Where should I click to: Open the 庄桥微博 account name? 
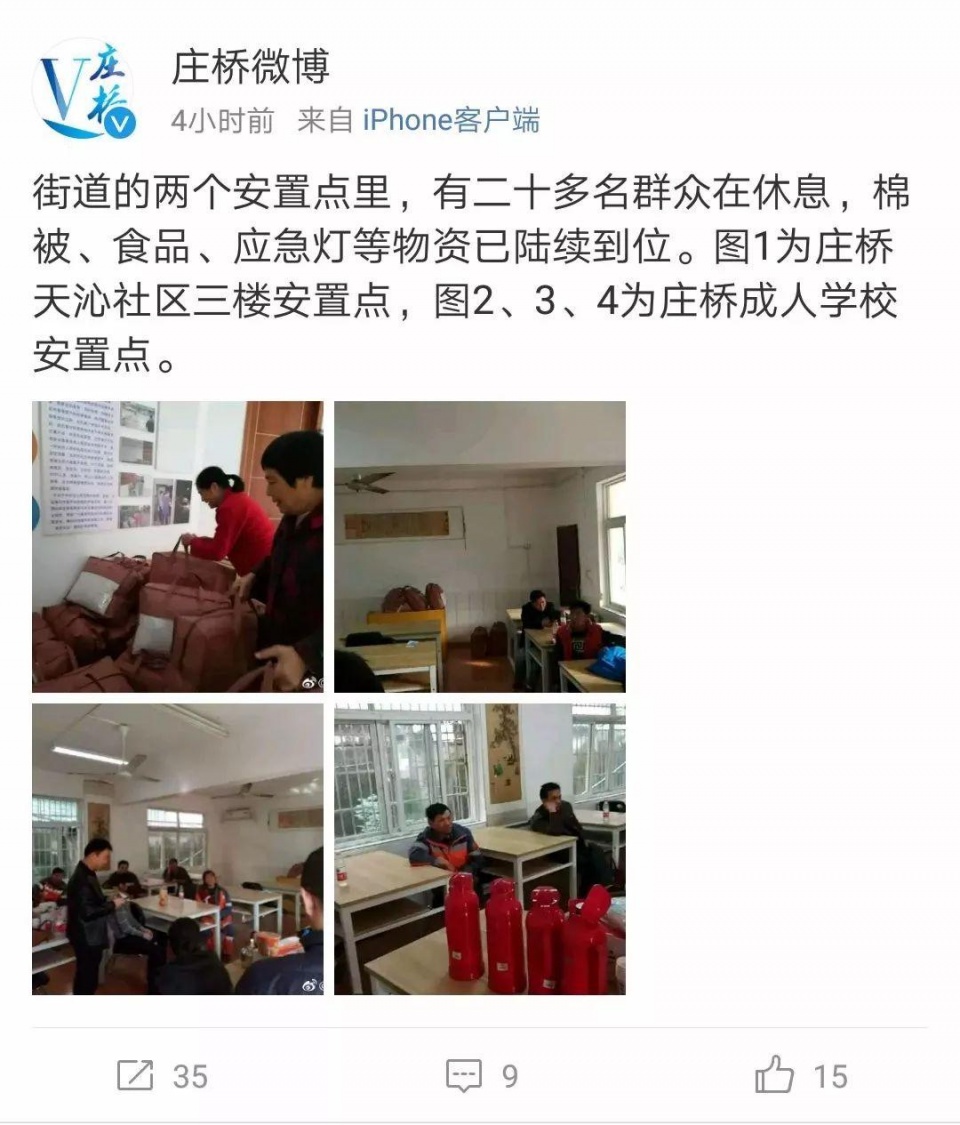pyautogui.click(x=250, y=68)
